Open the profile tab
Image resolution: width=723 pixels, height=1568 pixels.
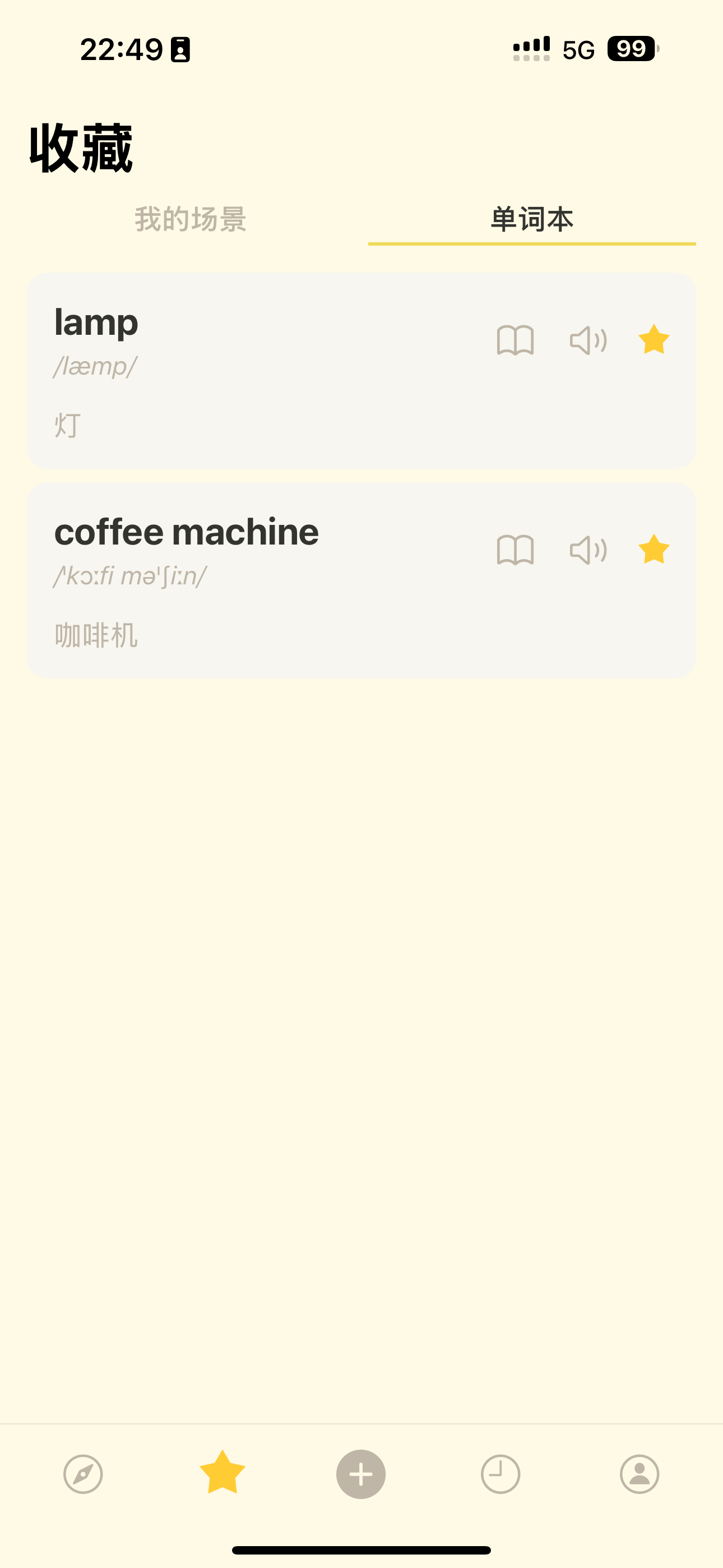point(639,1474)
